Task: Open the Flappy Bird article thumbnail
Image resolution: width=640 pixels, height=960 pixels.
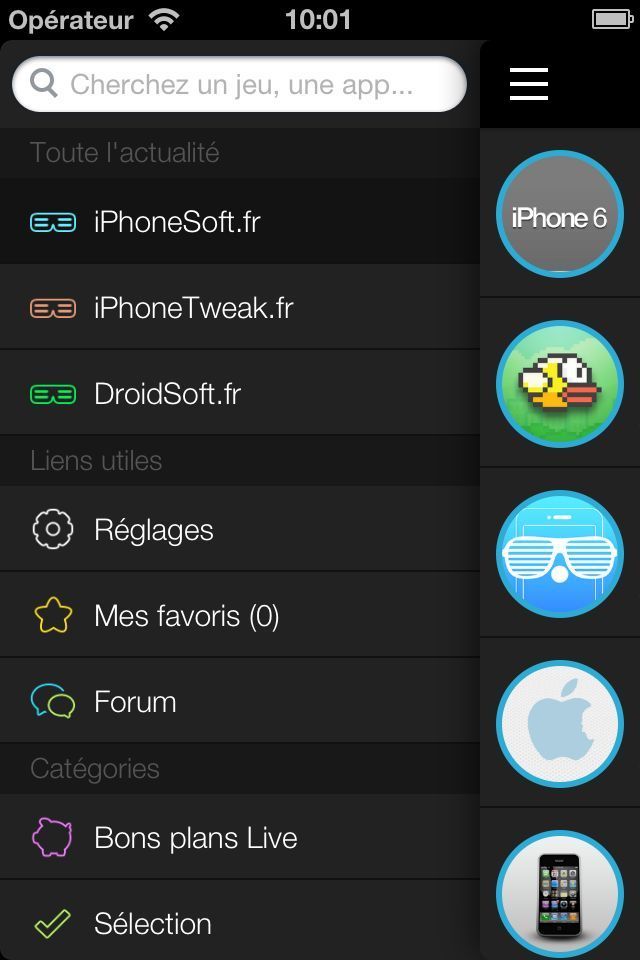Action: pos(560,384)
